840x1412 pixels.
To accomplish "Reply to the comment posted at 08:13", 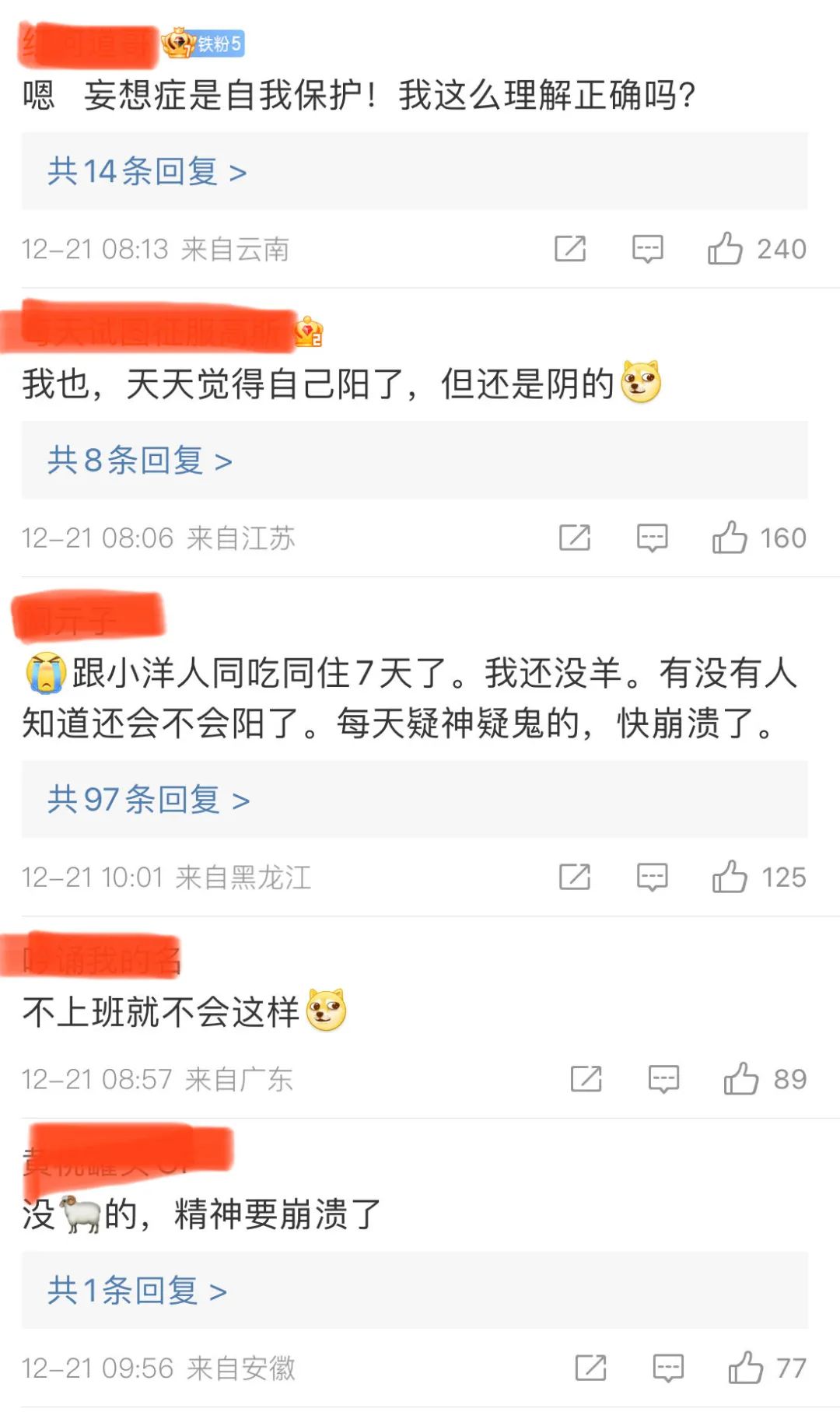I will (647, 249).
